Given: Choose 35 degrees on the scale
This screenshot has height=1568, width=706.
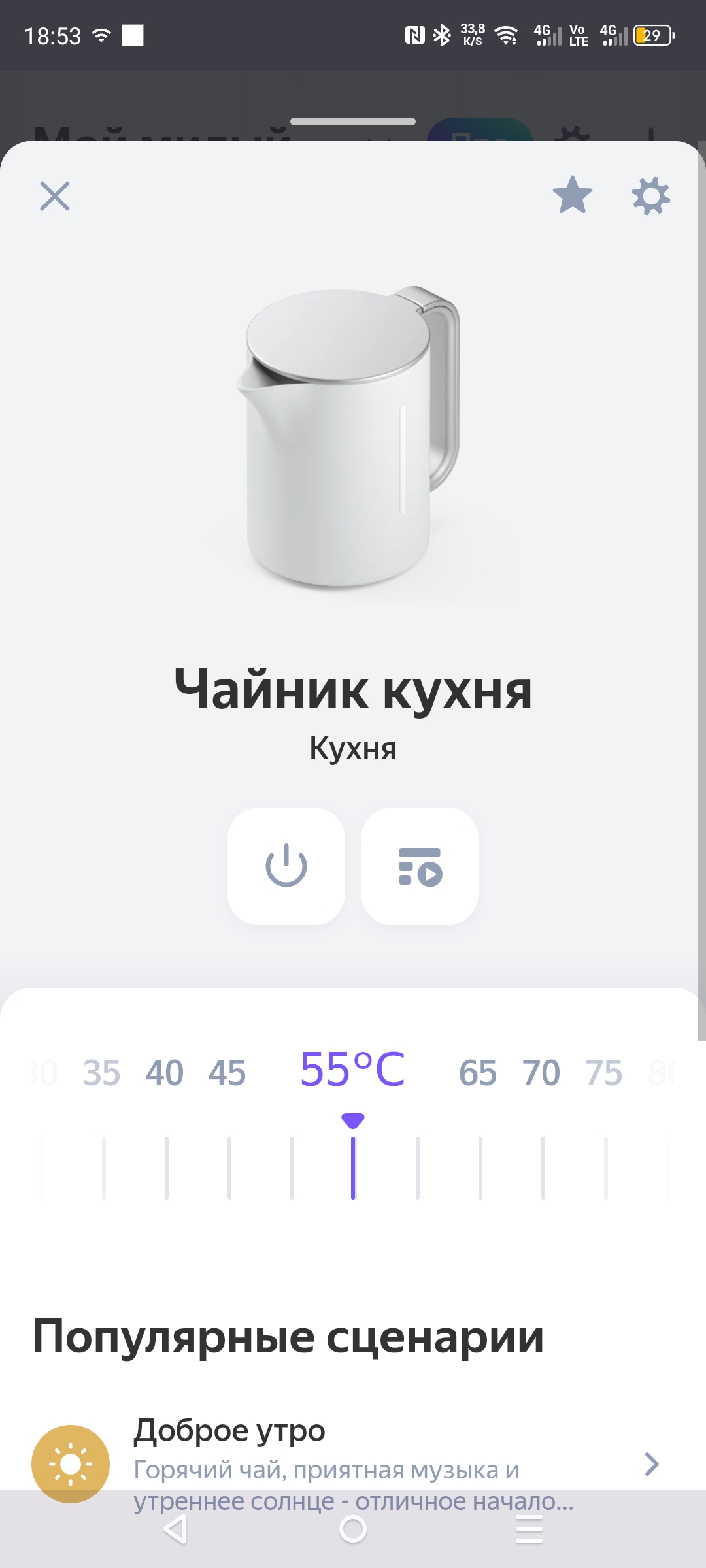Looking at the screenshot, I should (x=102, y=1073).
